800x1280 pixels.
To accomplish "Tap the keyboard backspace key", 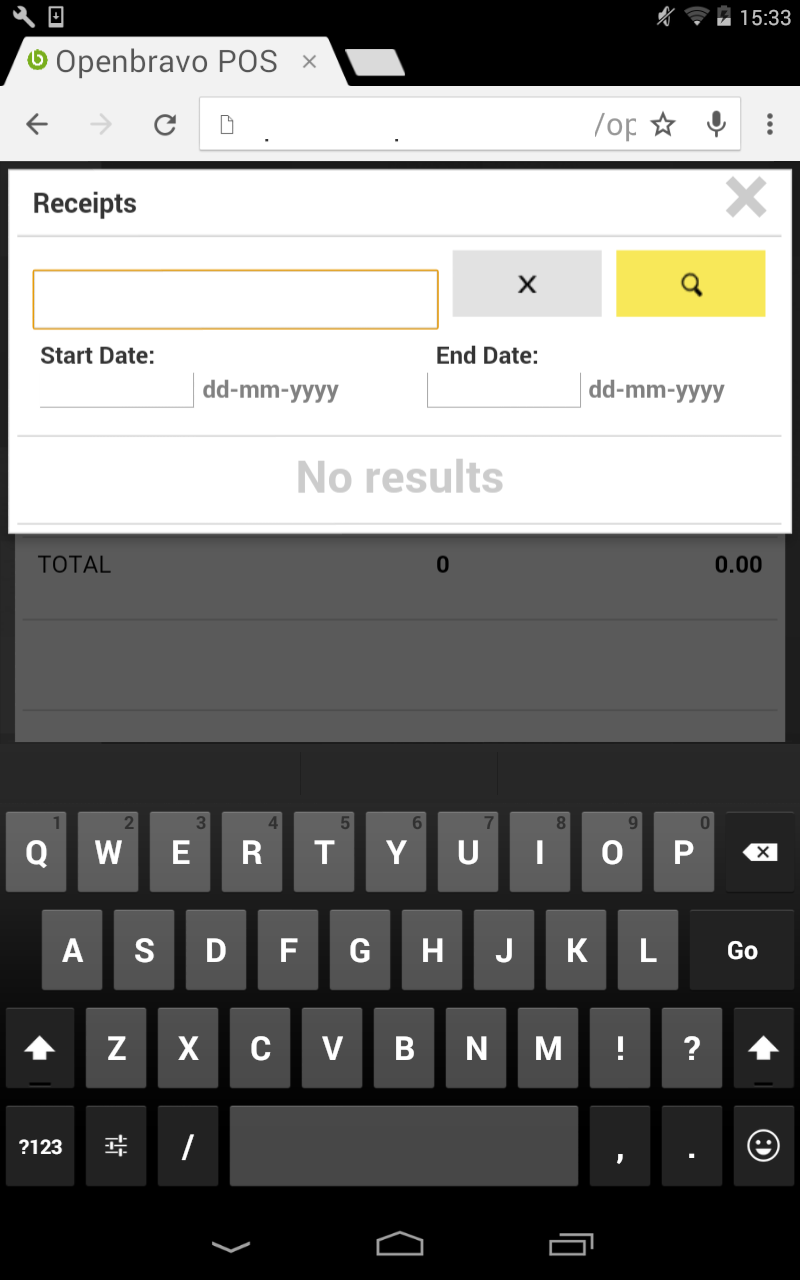I will pos(760,852).
